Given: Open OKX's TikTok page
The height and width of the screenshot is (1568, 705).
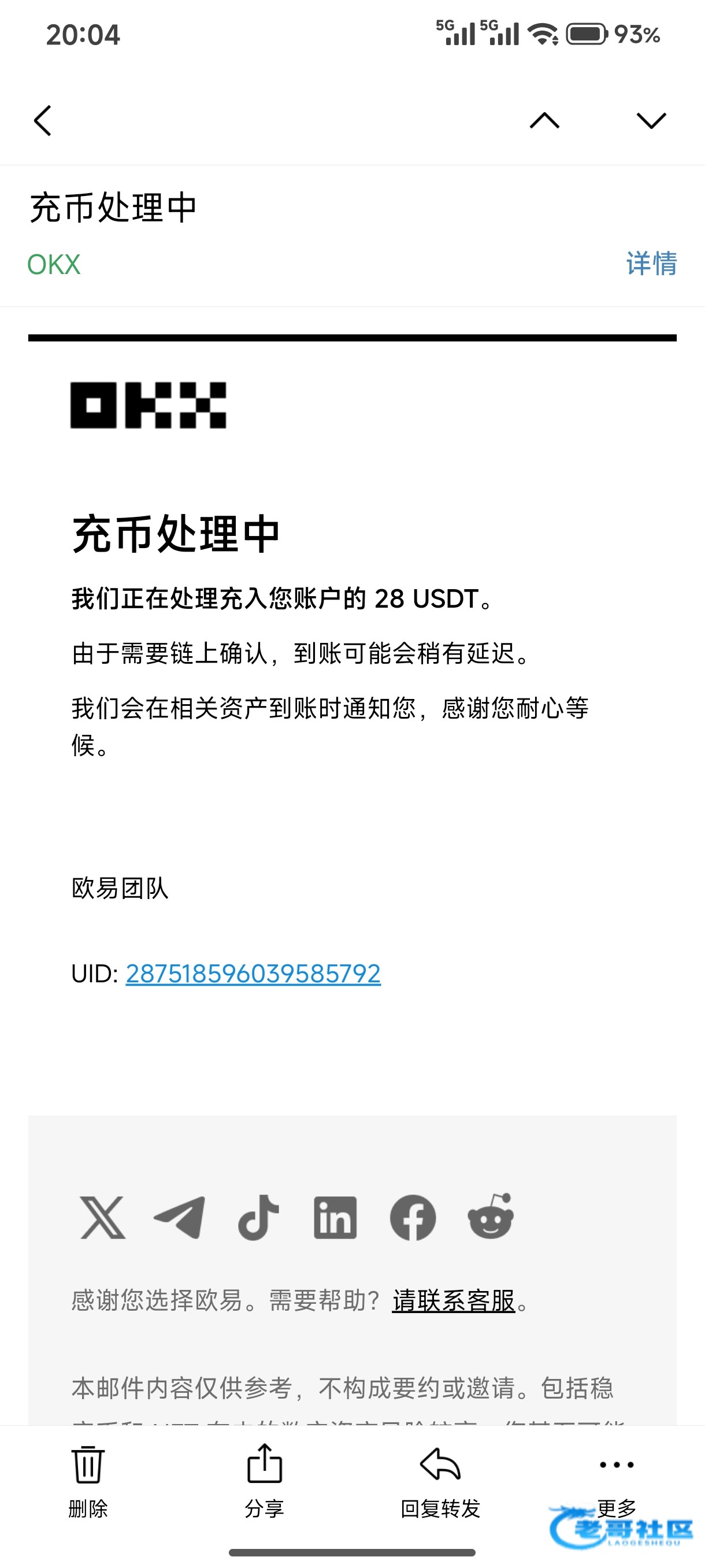Looking at the screenshot, I should point(258,1218).
